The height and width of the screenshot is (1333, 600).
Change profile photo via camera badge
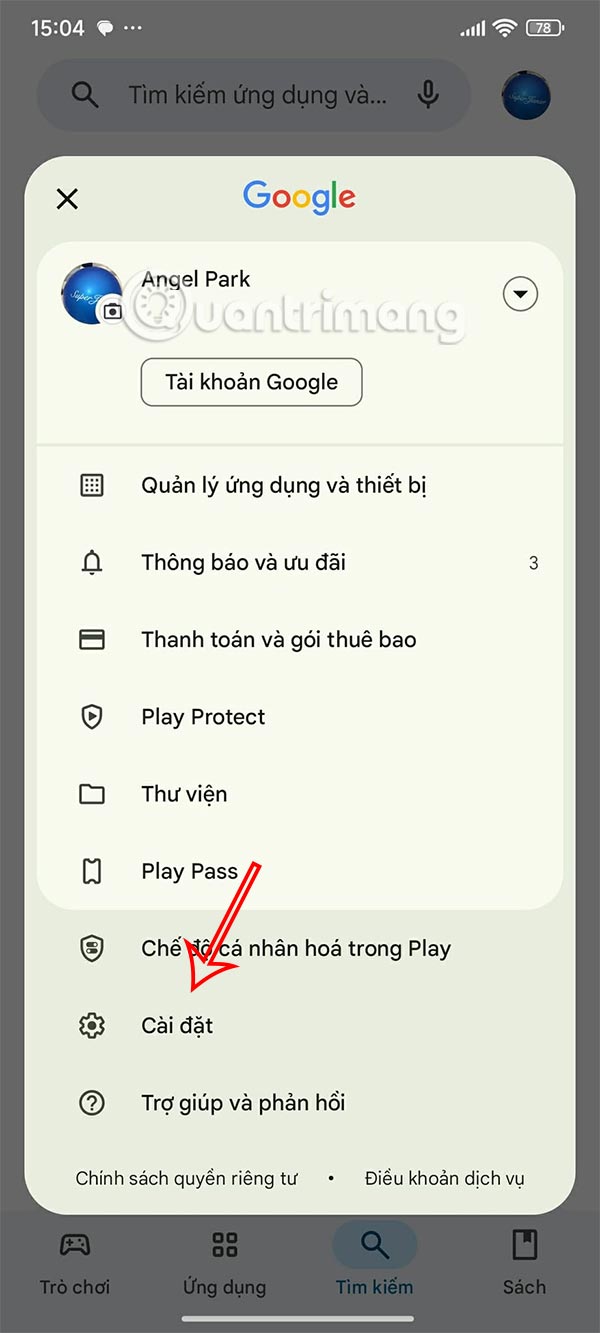(113, 311)
